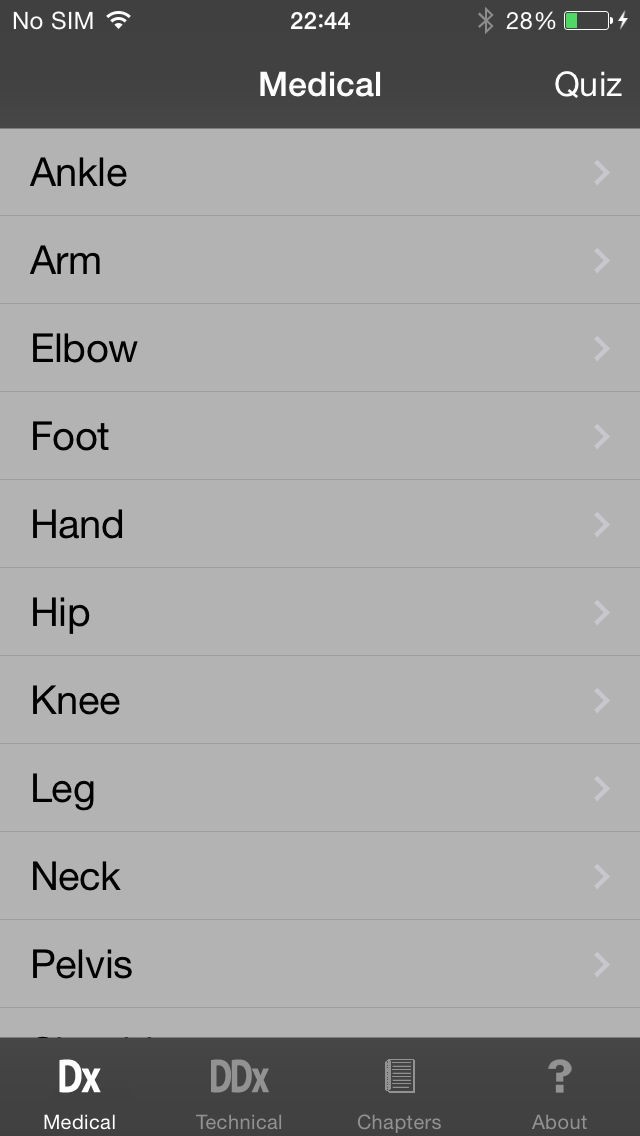Open the Ankle category

coord(320,172)
